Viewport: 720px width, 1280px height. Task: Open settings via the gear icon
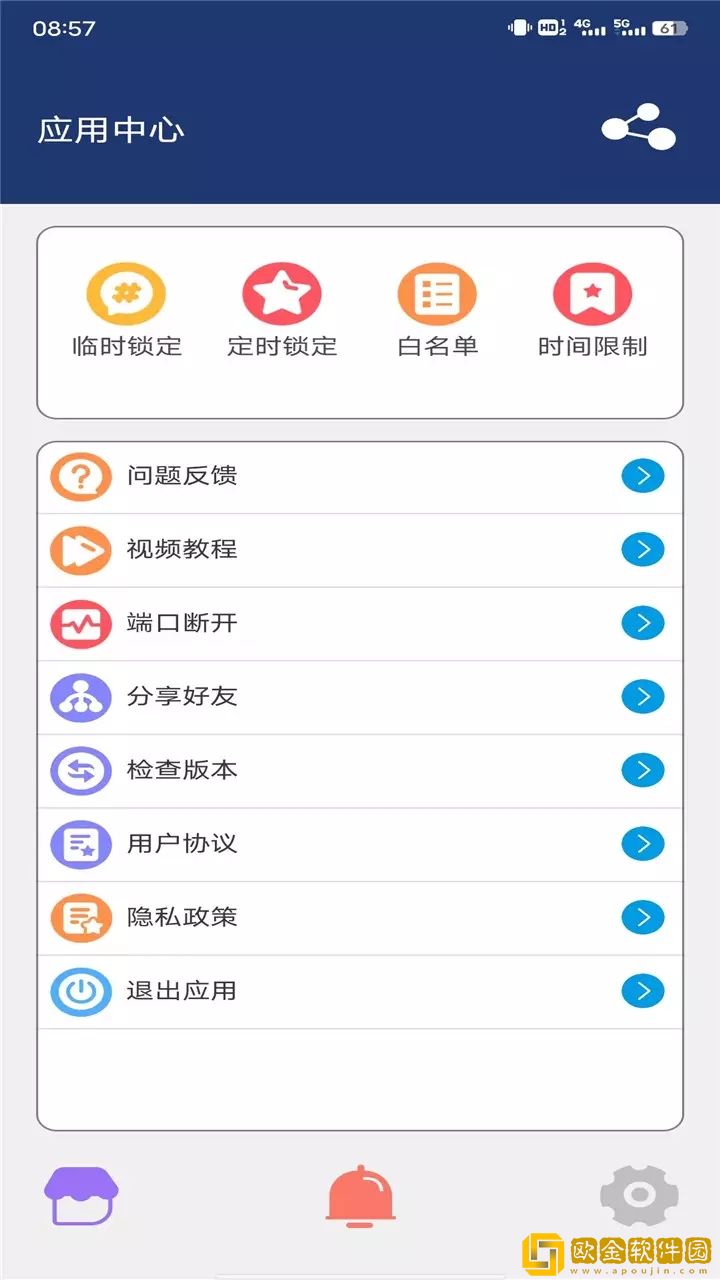[637, 1196]
